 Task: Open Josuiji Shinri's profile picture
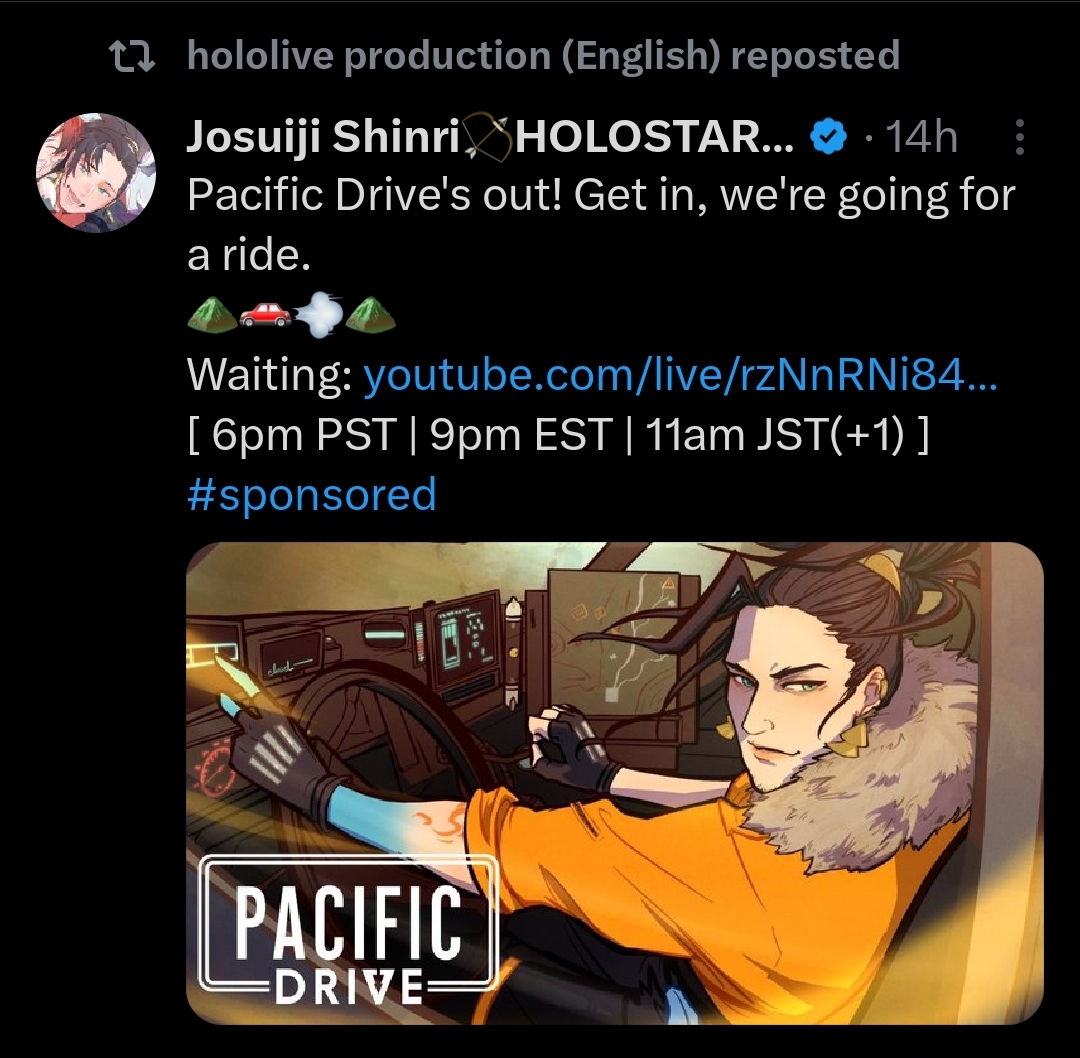pyautogui.click(x=96, y=172)
